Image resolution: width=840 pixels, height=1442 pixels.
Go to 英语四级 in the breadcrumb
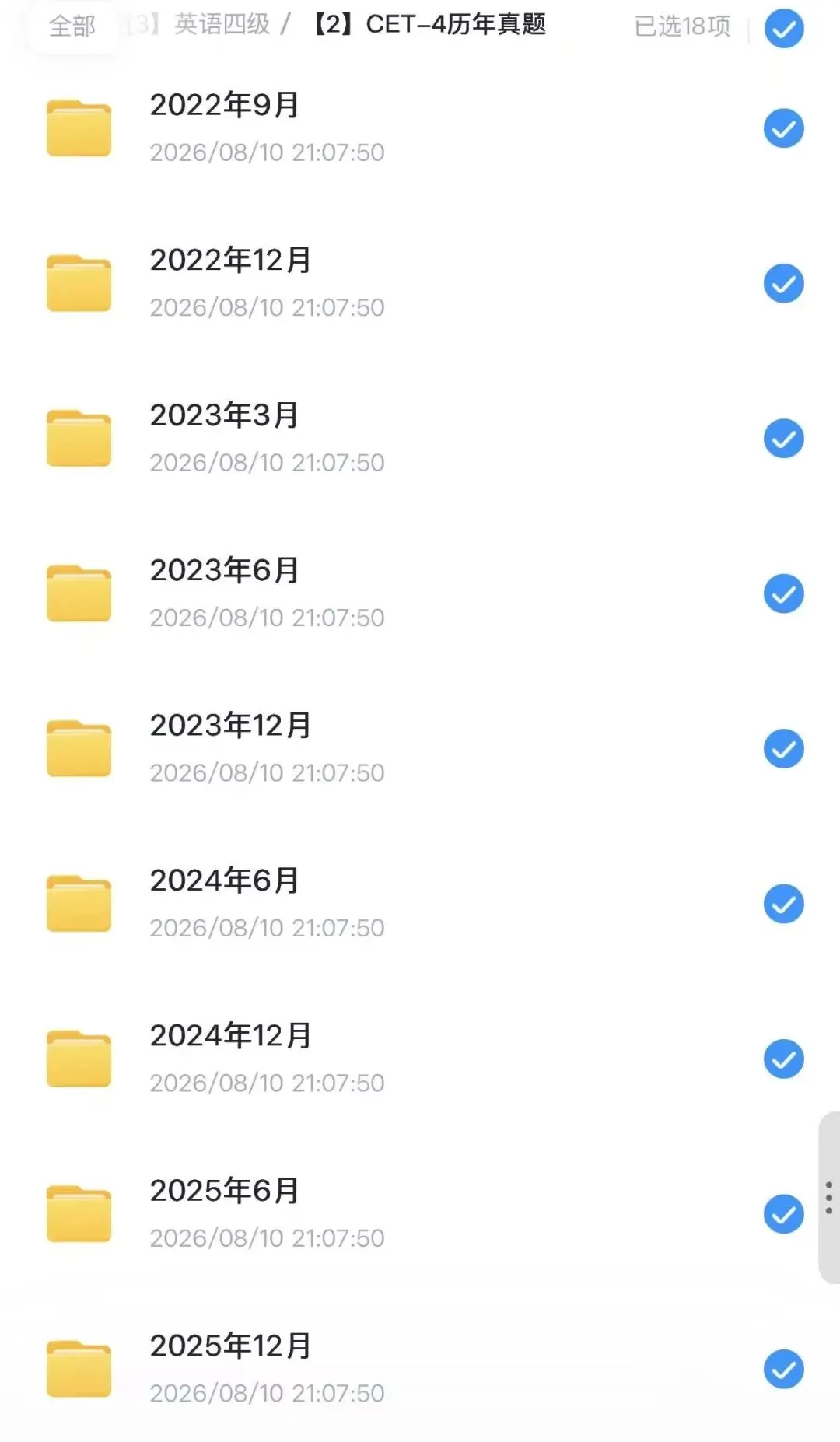click(222, 25)
